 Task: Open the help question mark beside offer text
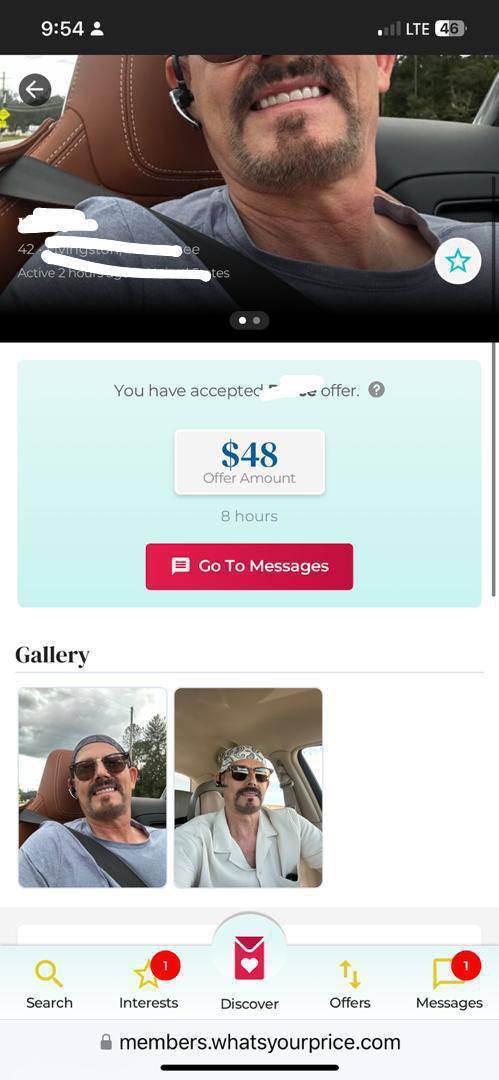pyautogui.click(x=376, y=390)
